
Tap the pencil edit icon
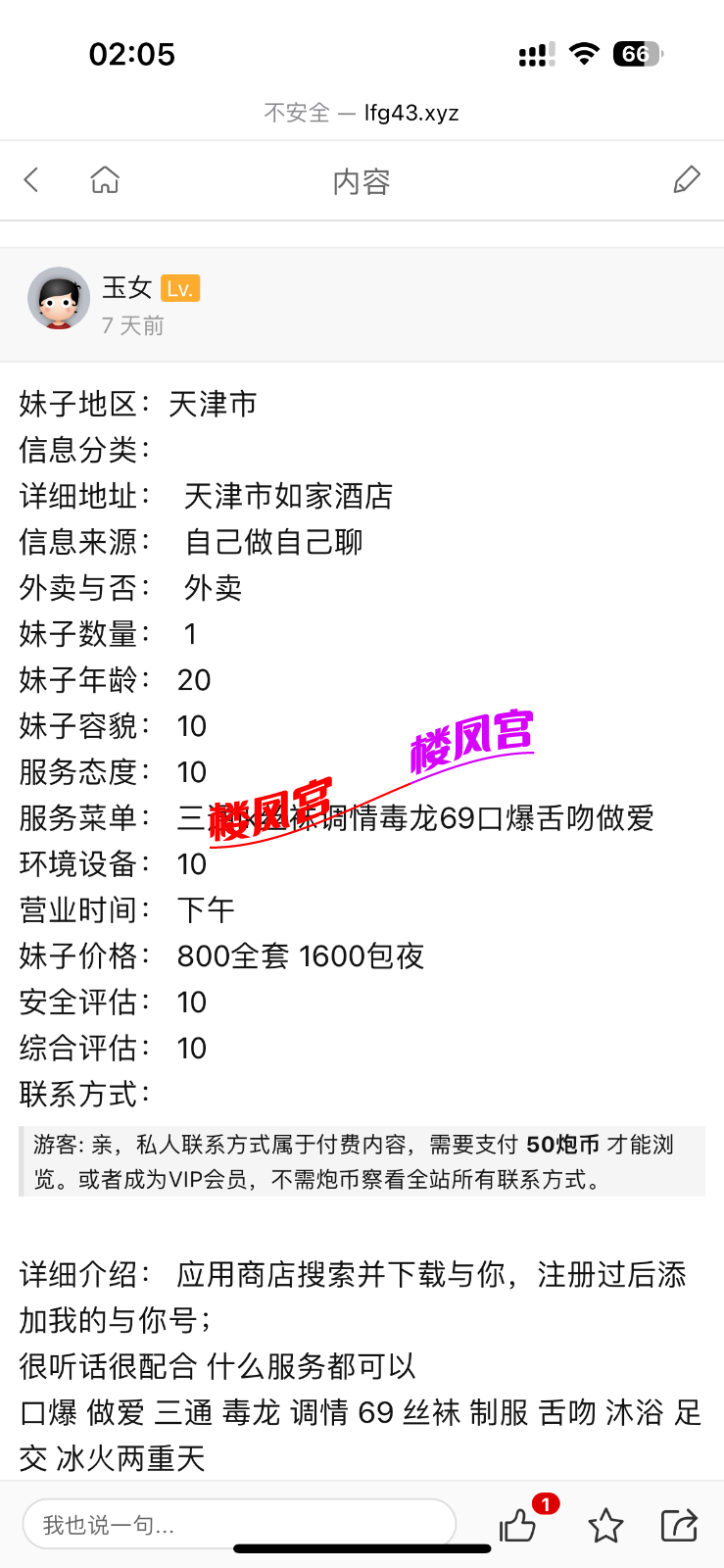tap(687, 180)
